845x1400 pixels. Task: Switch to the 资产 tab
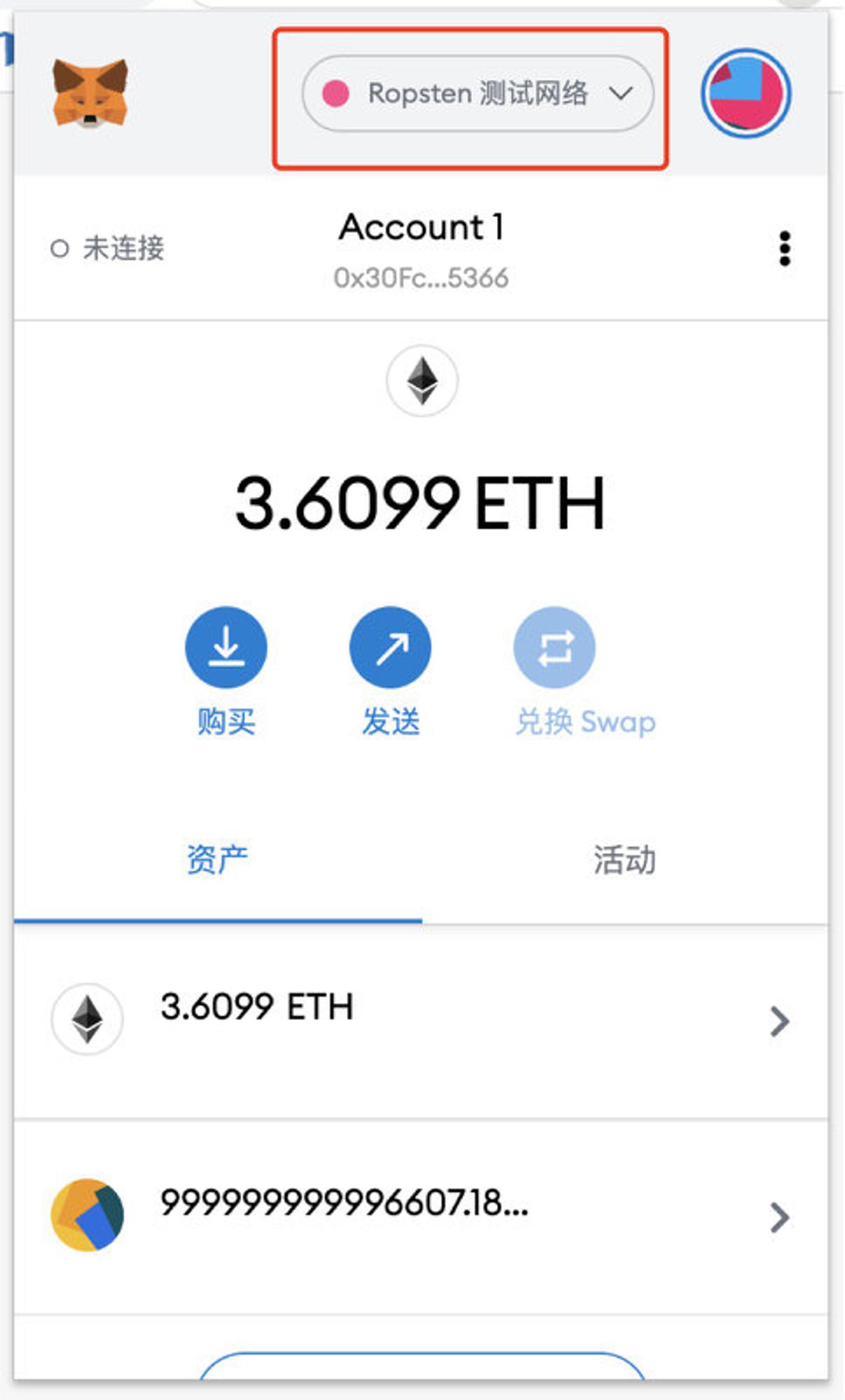pyautogui.click(x=217, y=860)
